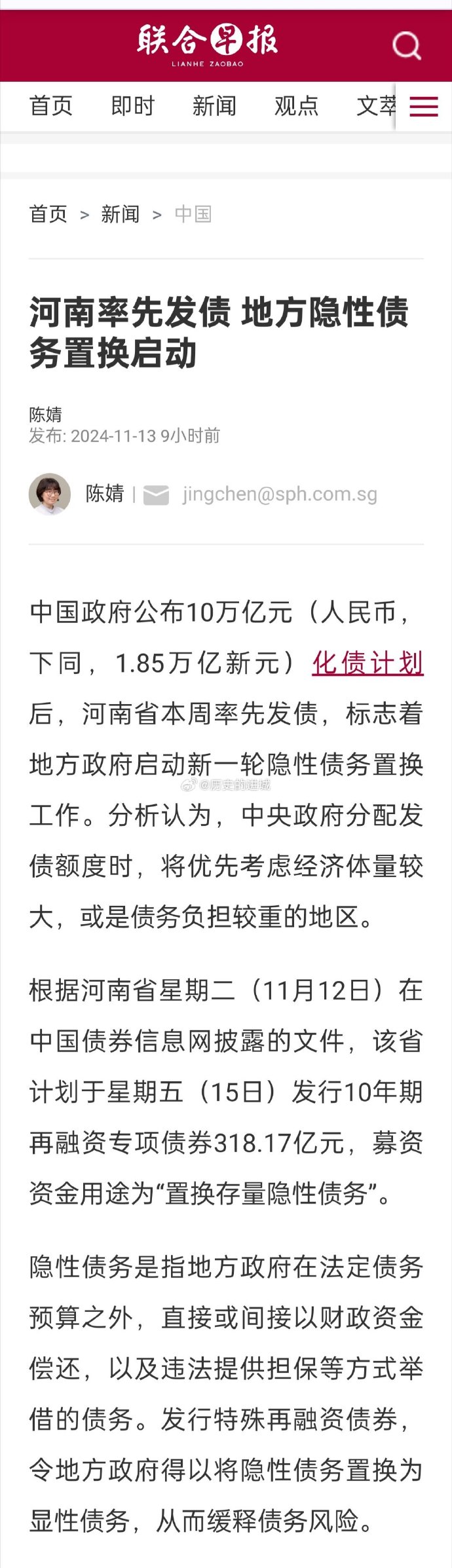Open the hamburger menu

point(423,106)
